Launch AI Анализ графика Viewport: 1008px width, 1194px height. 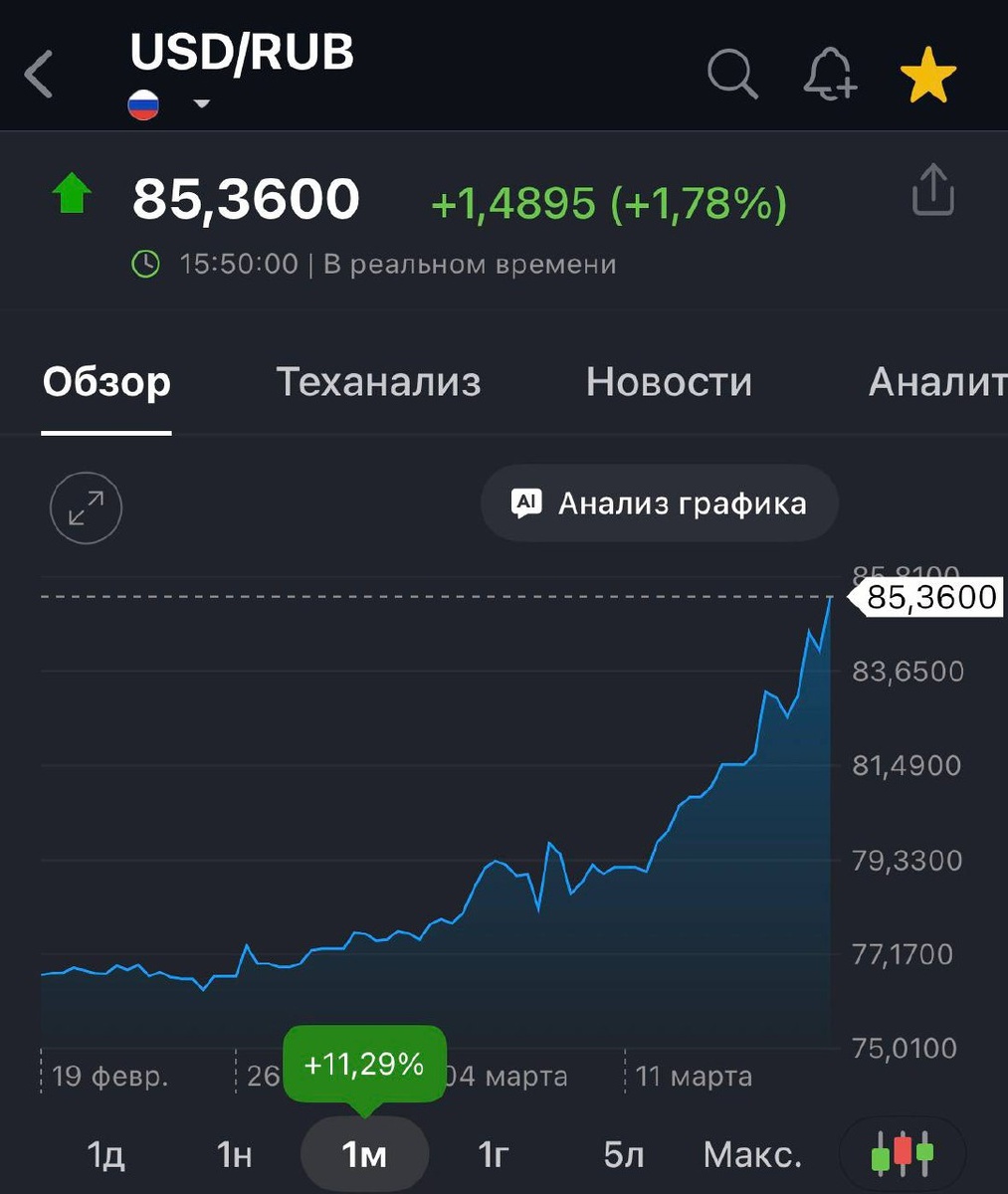[660, 503]
